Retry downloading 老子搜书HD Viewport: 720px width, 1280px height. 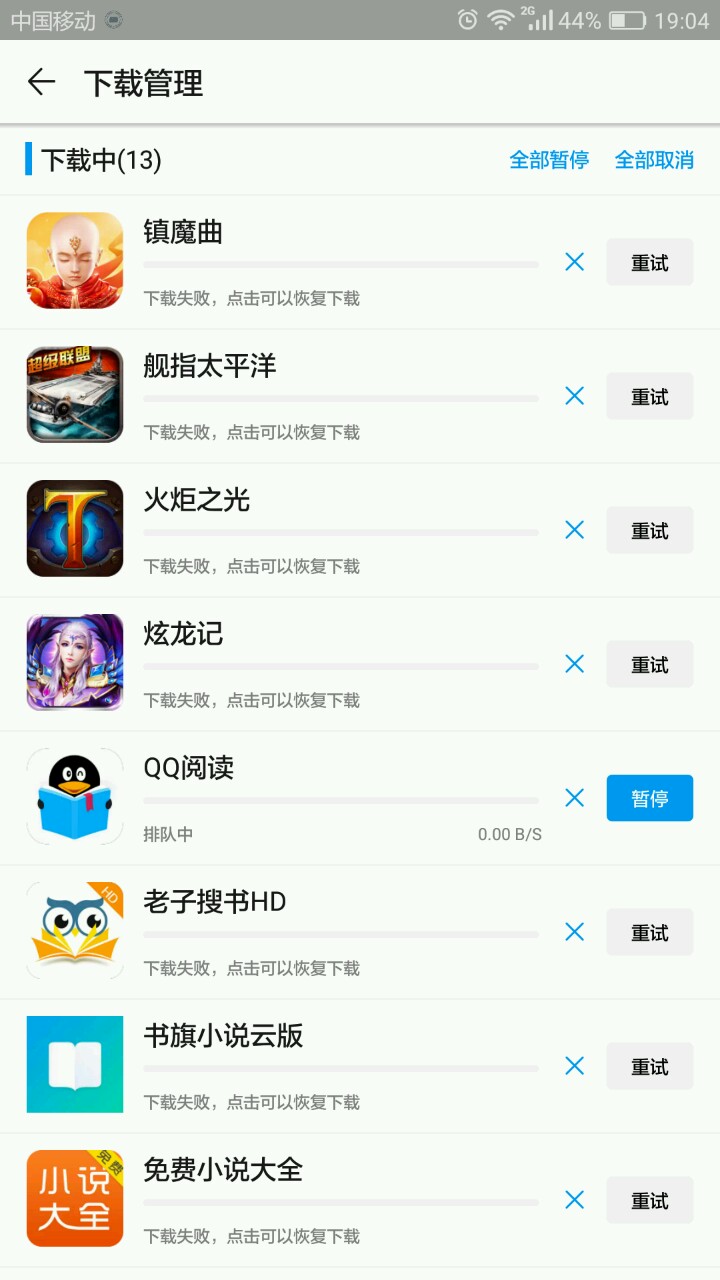point(650,932)
